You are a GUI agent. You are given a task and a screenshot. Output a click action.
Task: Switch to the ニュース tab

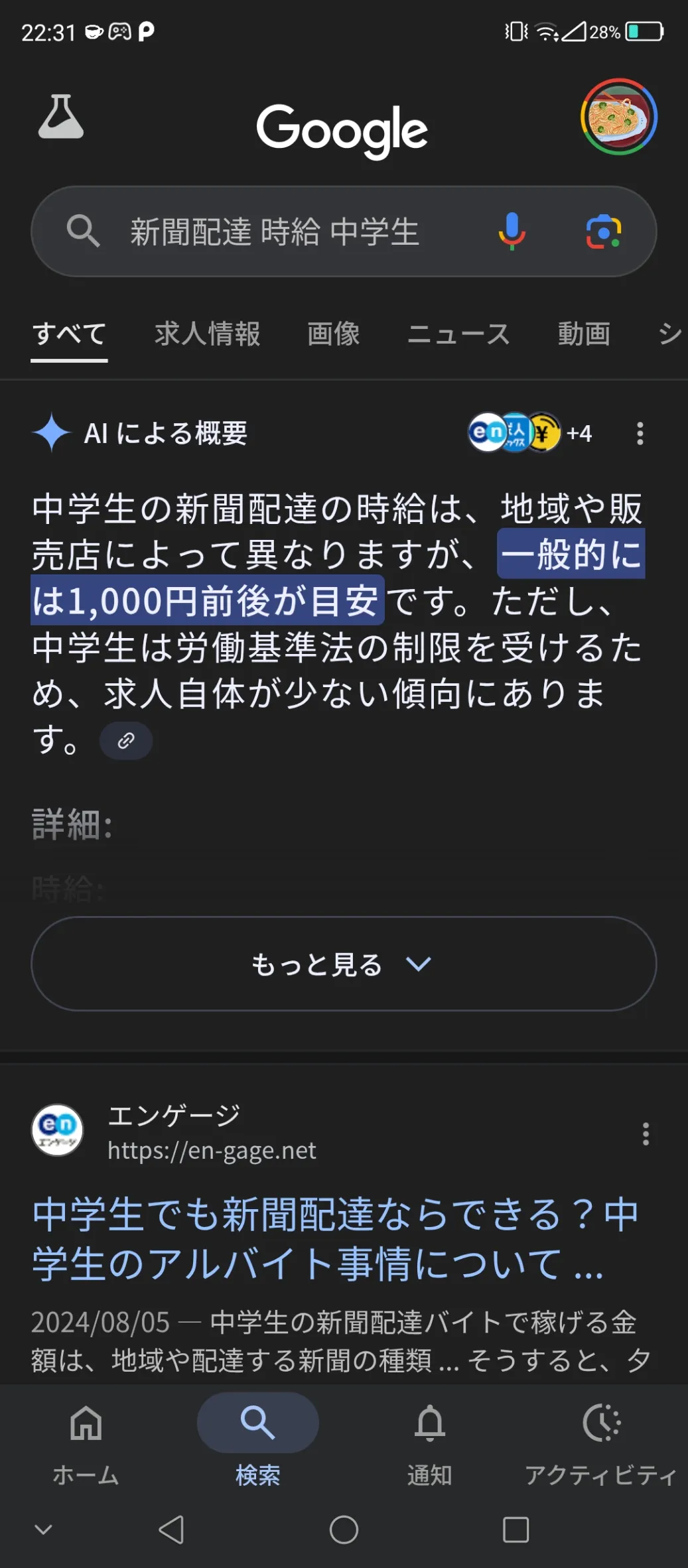point(458,334)
